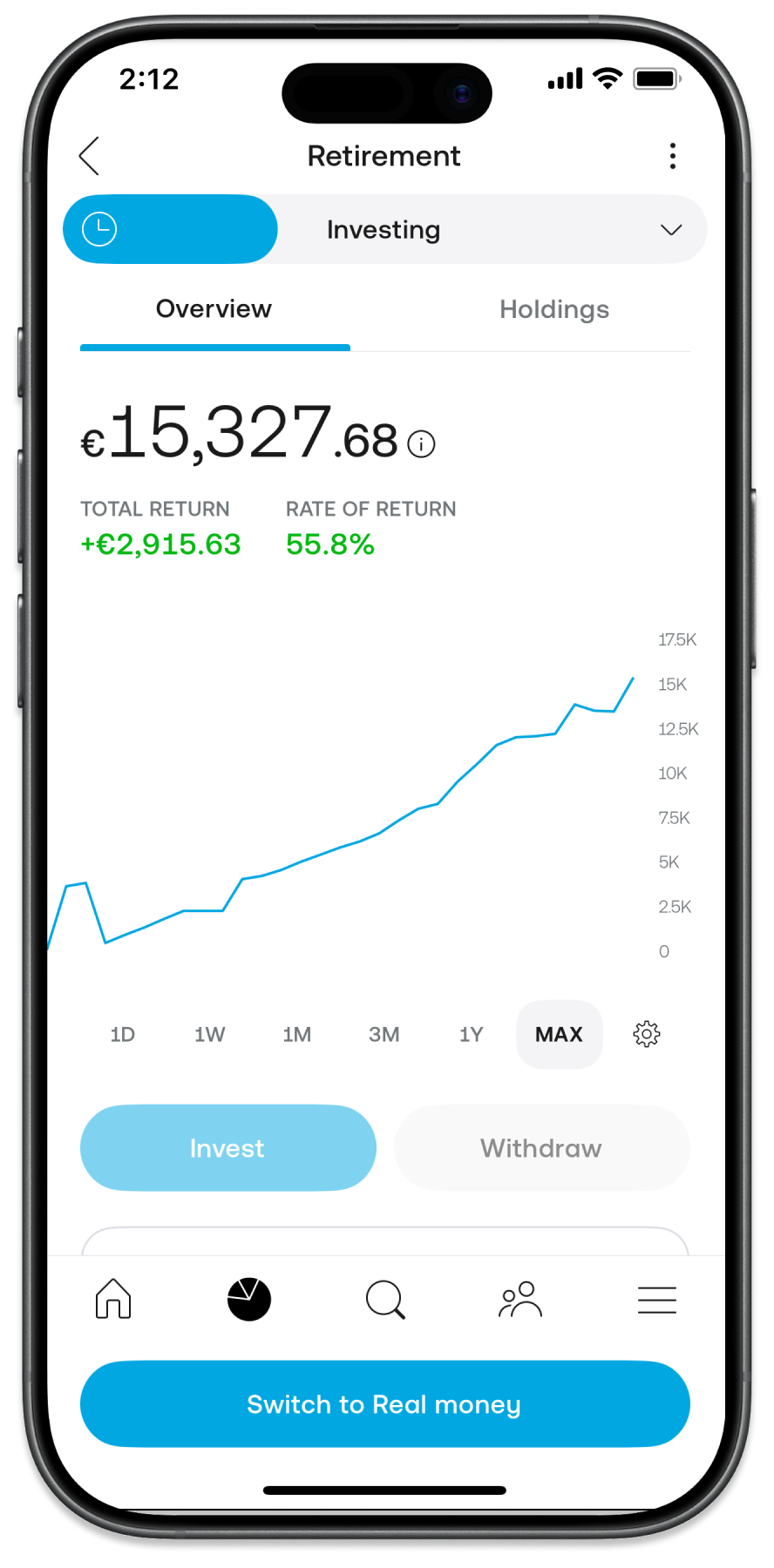Image resolution: width=774 pixels, height=1568 pixels.
Task: Set chart range to 1W
Action: click(x=210, y=1034)
